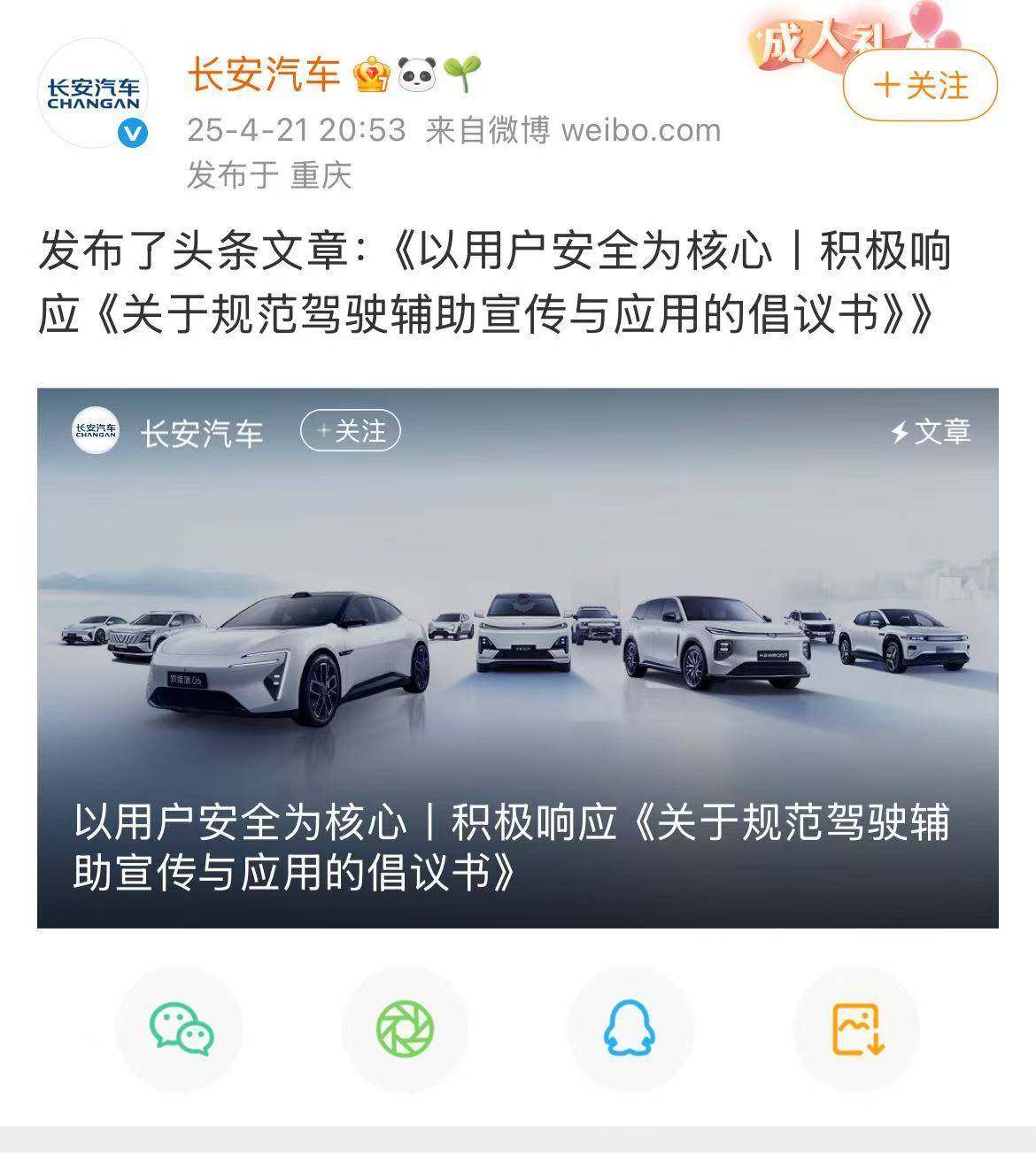The height and width of the screenshot is (1164, 1036).
Task: Open the 长安汽车 account name
Action: 264,74
